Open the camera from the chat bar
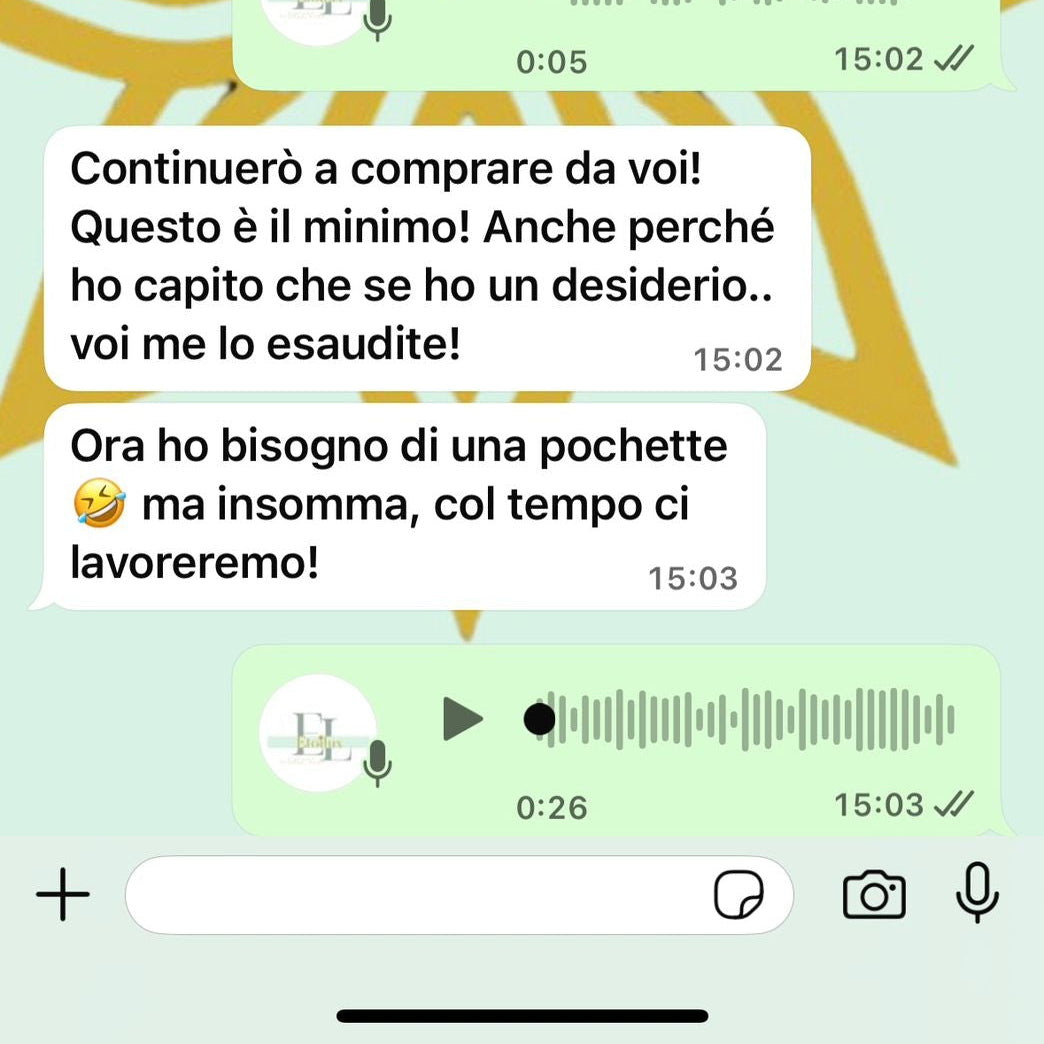This screenshot has height=1044, width=1044. (x=874, y=894)
